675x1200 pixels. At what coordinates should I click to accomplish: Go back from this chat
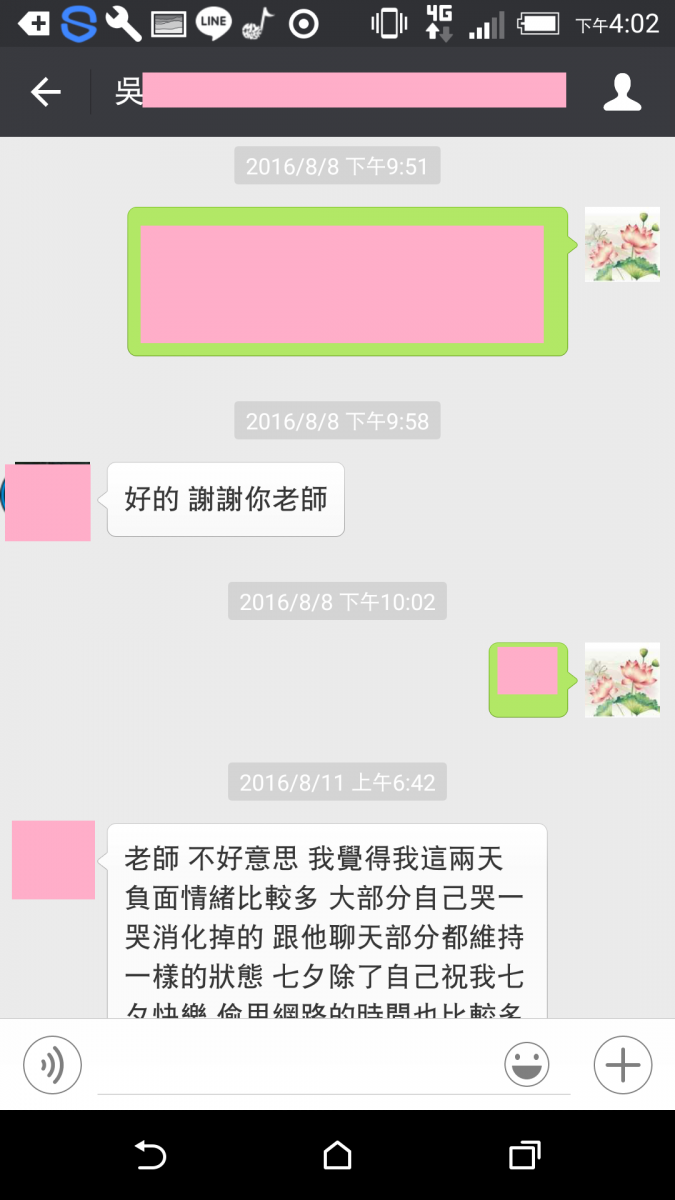(x=45, y=93)
